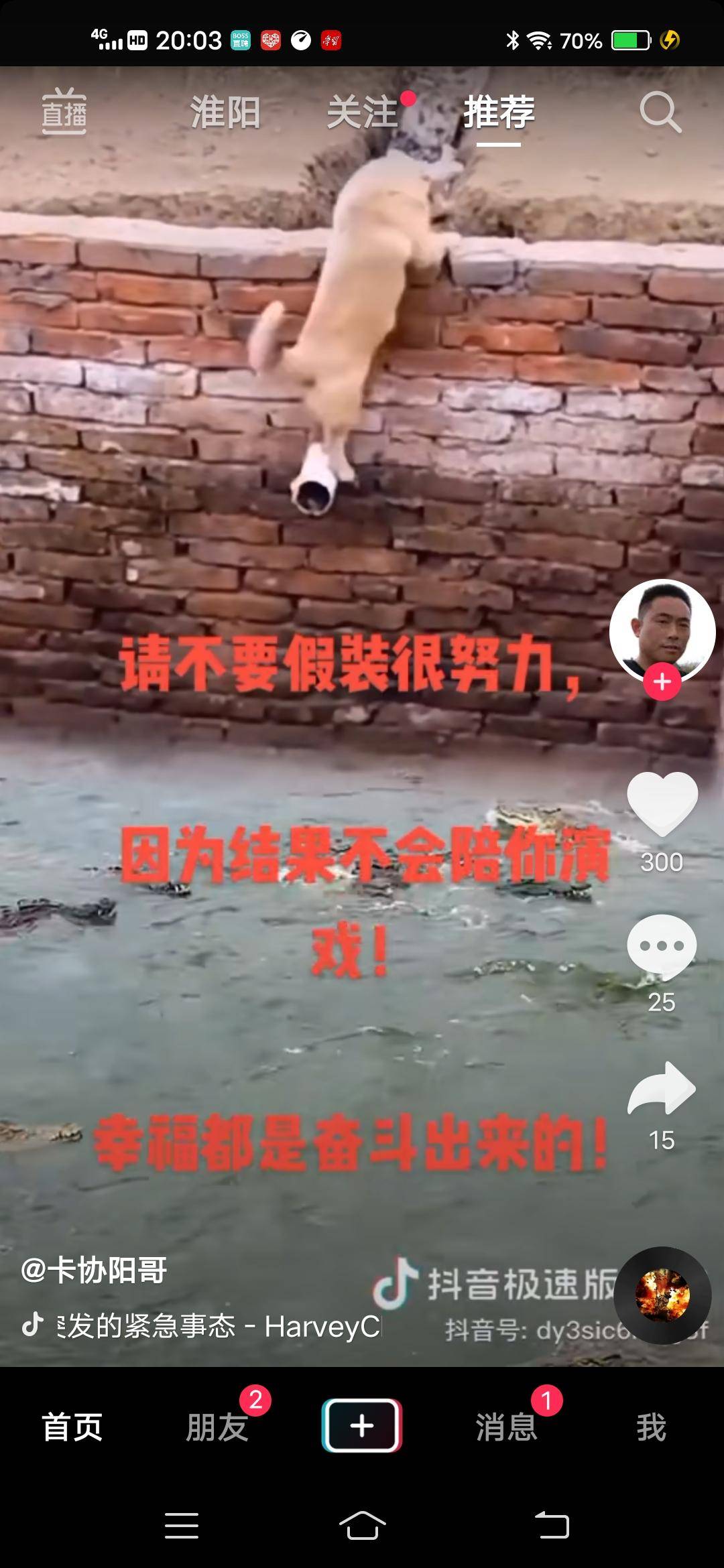Switch to the 我 profile tab
Screen dimensions: 724x1568
point(651,1427)
